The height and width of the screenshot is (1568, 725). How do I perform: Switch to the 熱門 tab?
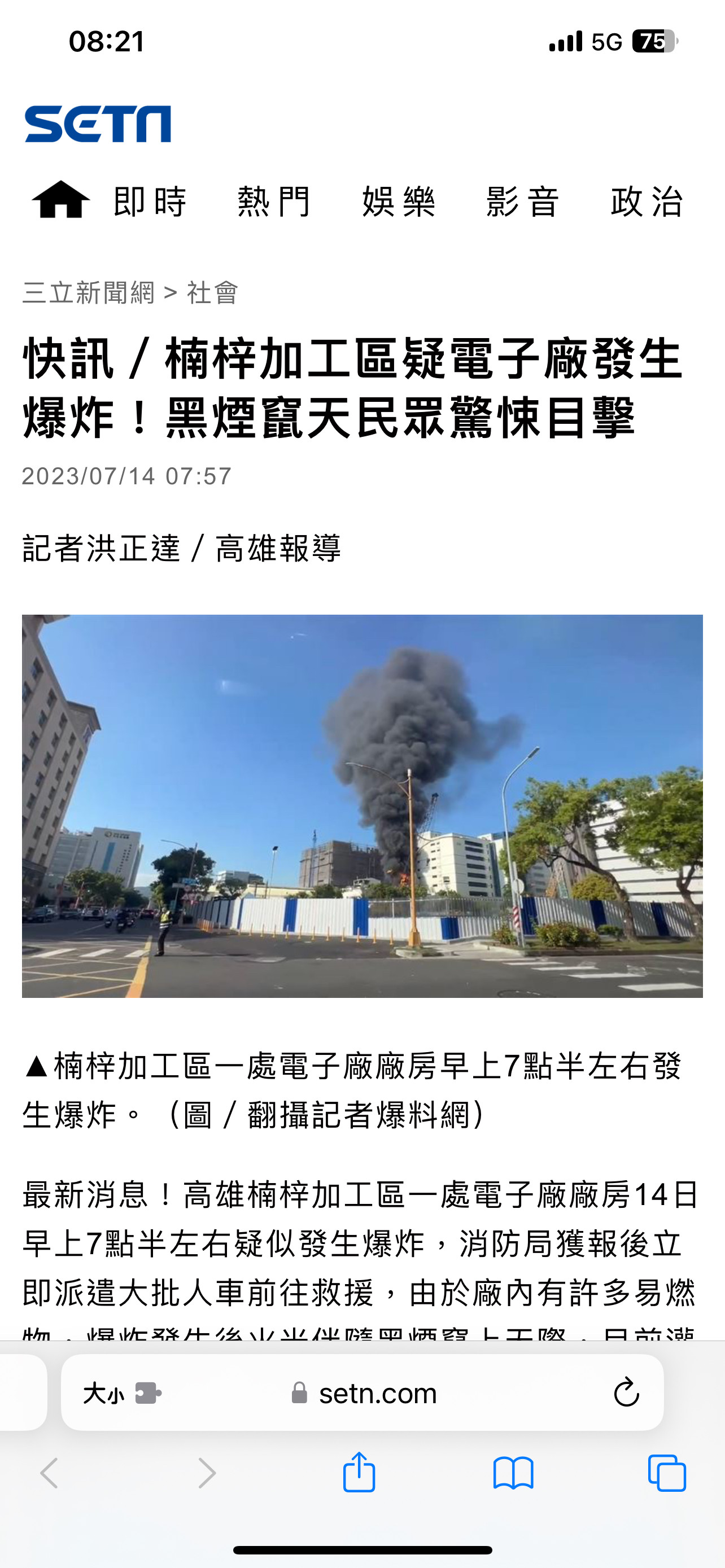click(x=274, y=202)
